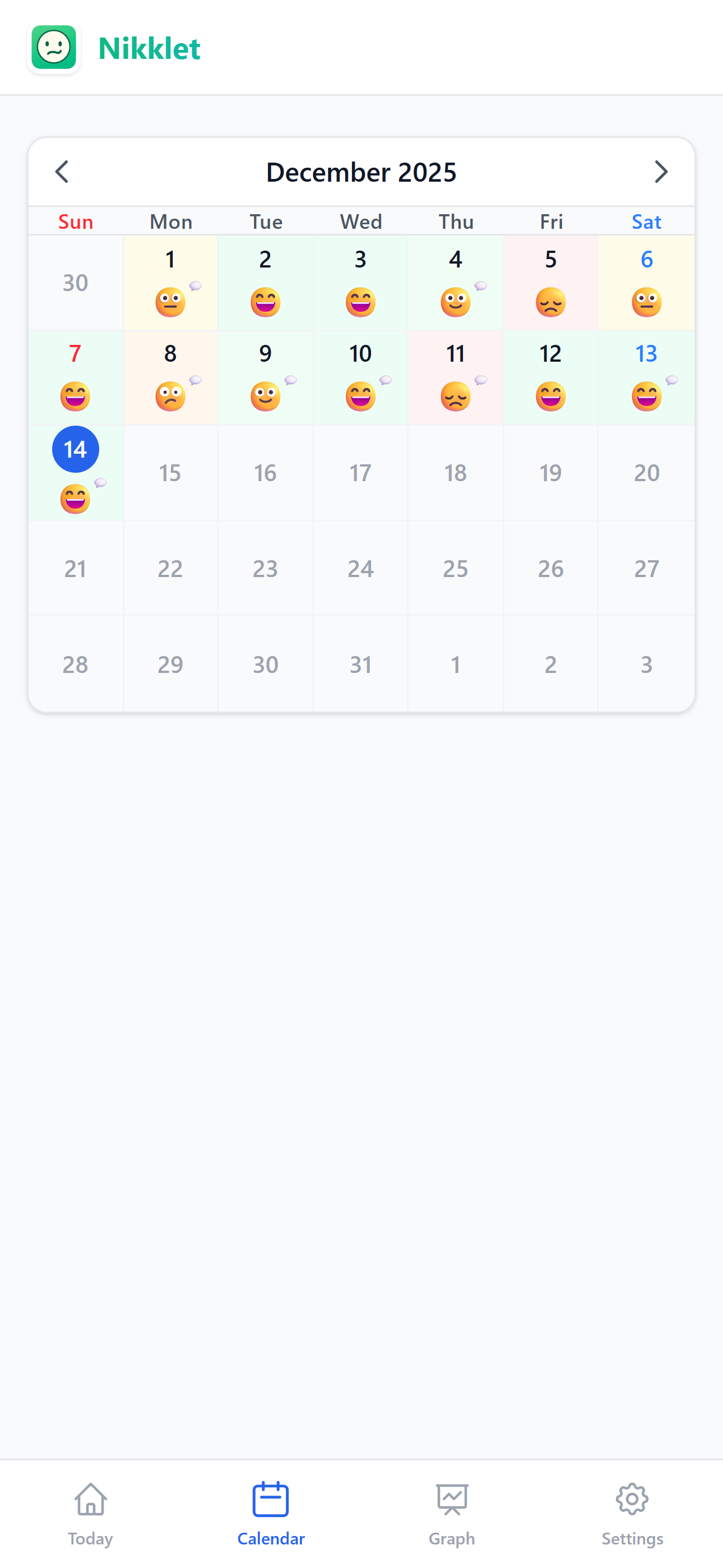View the entry for December 11
723x1568 pixels.
456,377
